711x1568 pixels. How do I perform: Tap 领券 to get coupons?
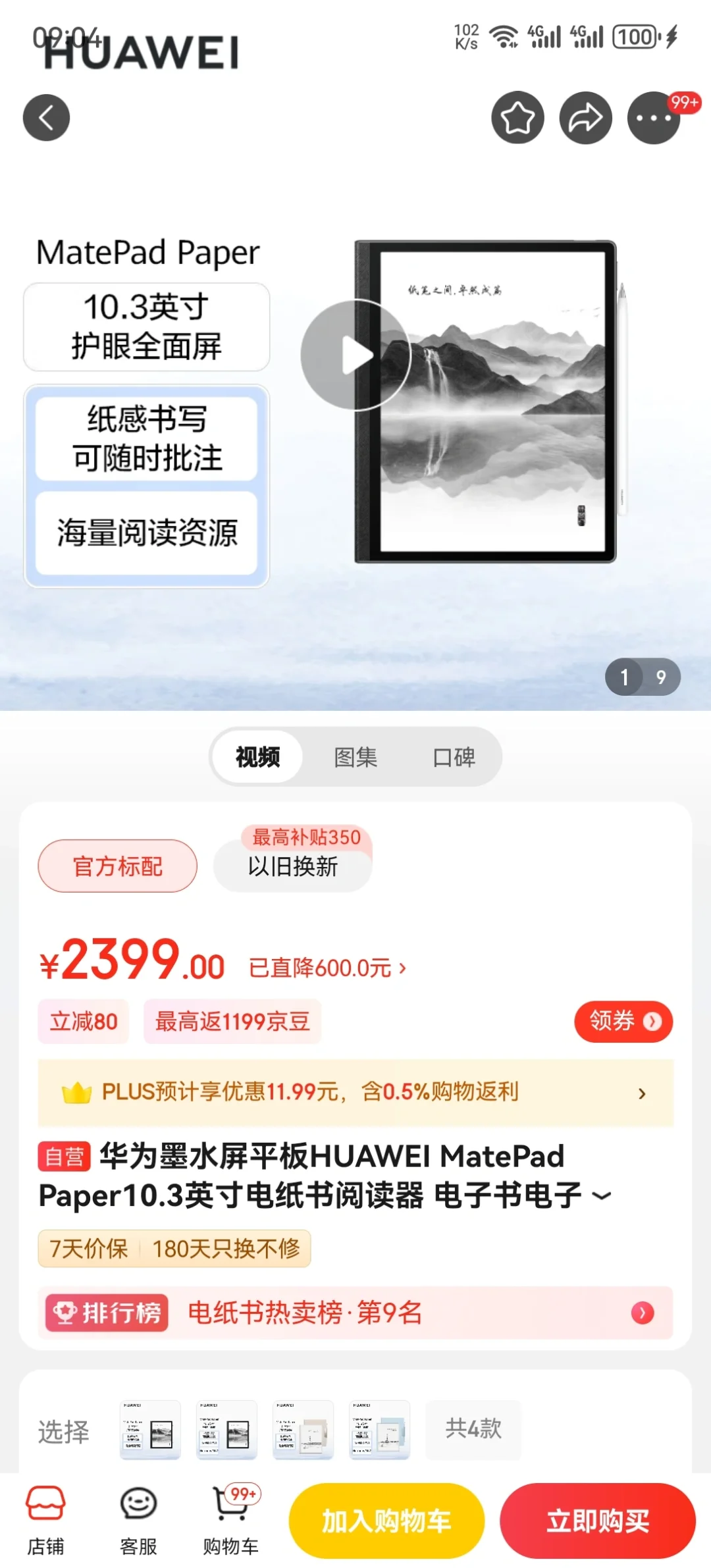click(623, 1022)
